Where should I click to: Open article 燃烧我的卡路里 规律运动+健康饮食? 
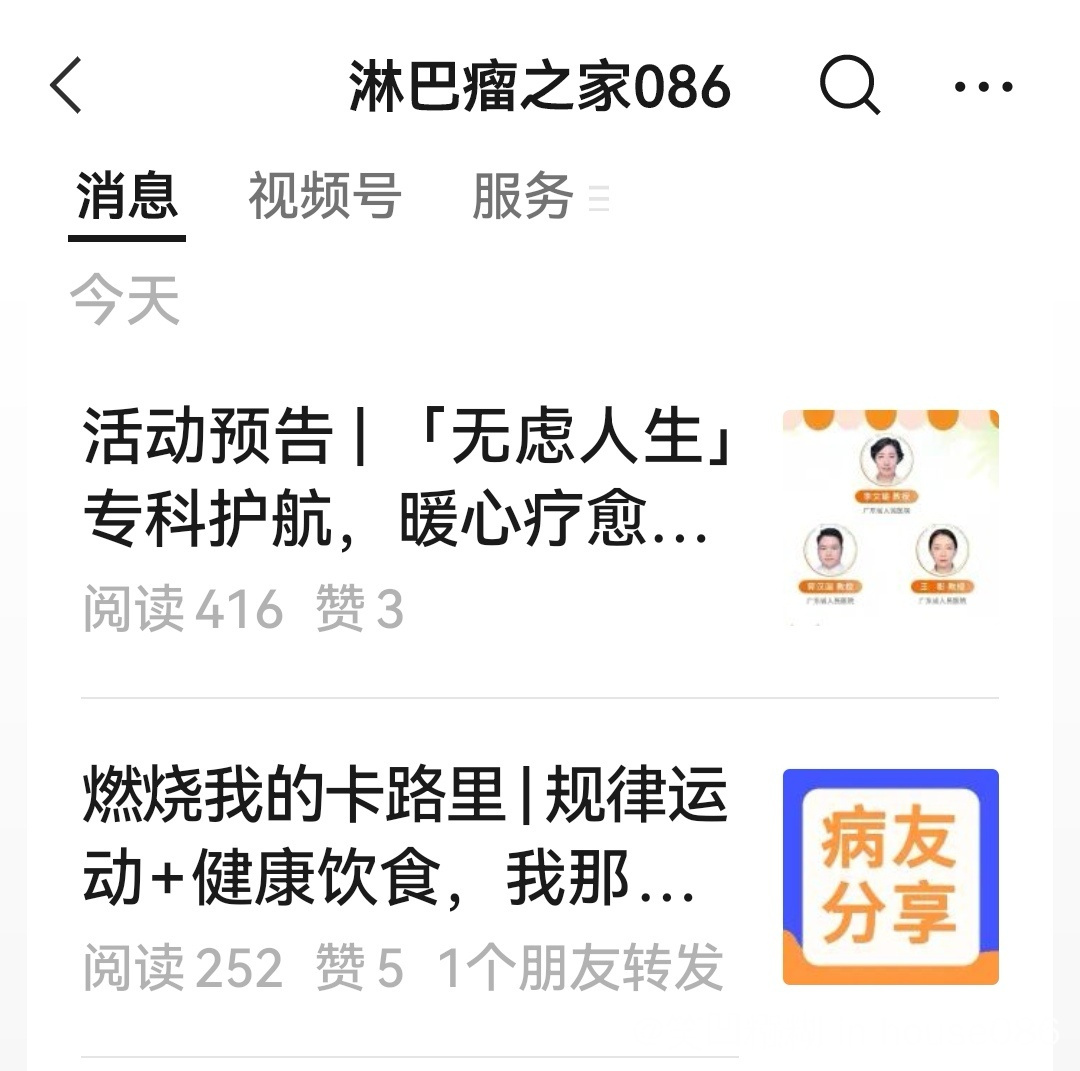(x=405, y=840)
